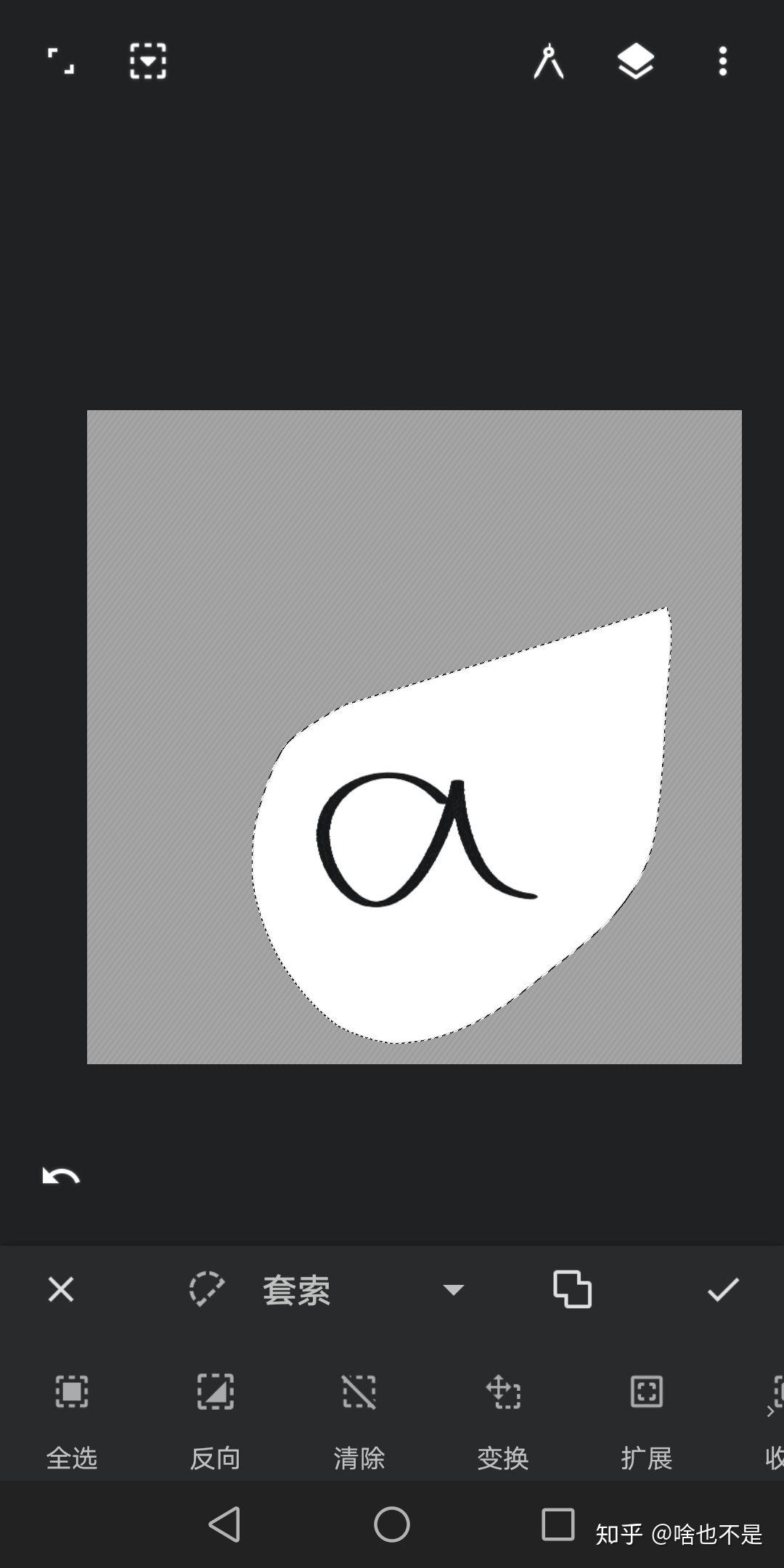The height and width of the screenshot is (1568, 784).
Task: Open the layers panel
Action: coord(636,61)
